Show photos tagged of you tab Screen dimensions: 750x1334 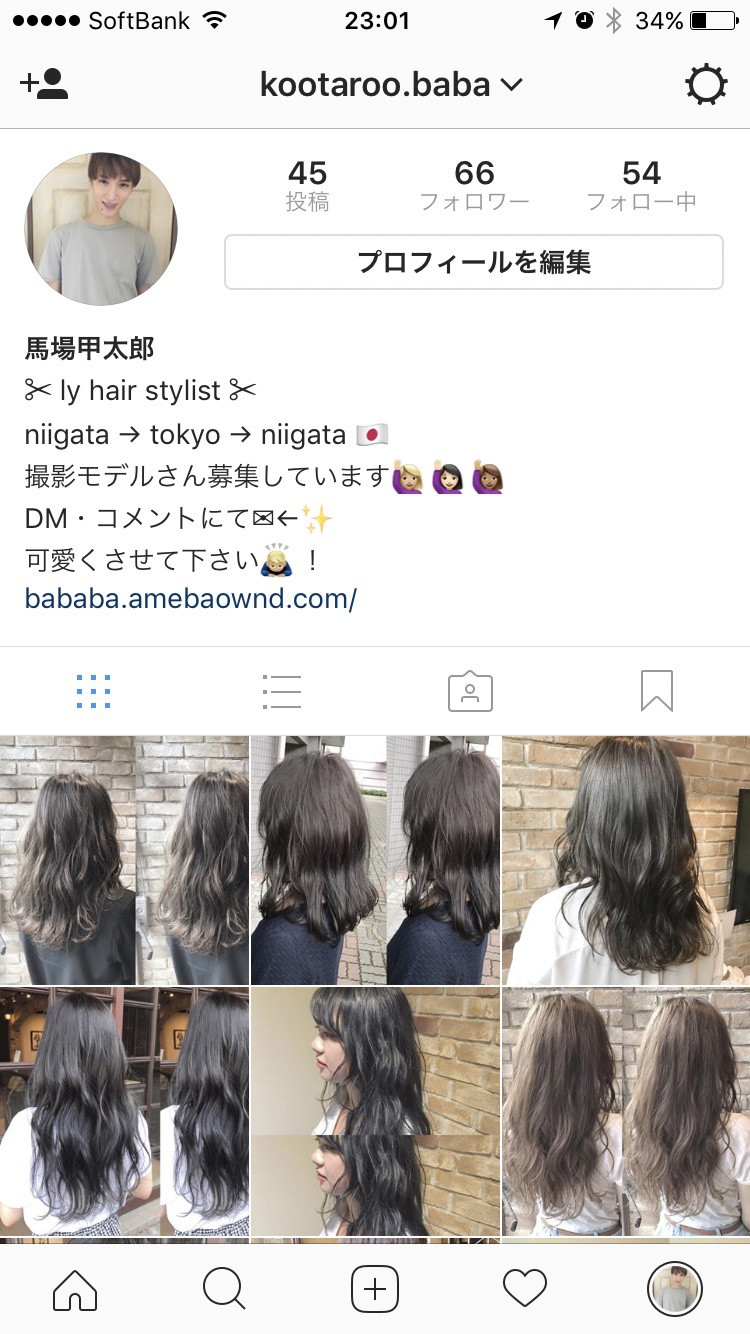click(x=469, y=691)
